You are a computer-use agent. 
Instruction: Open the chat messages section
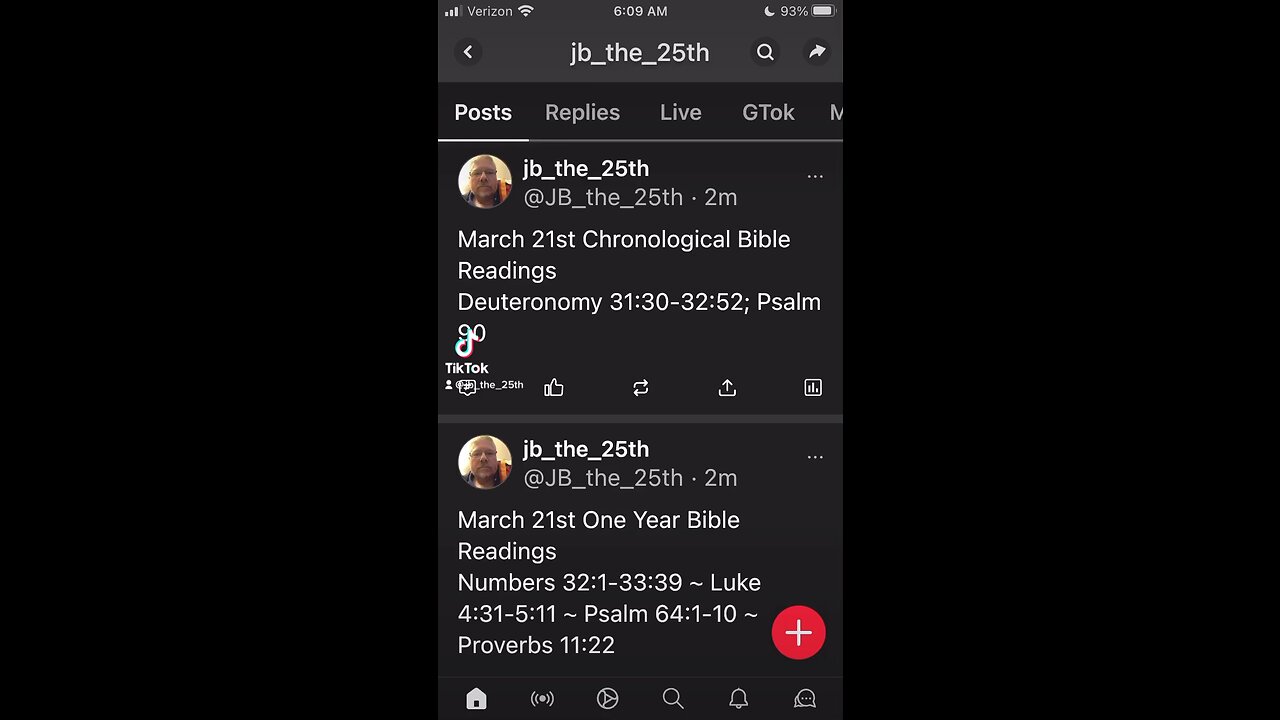[804, 699]
